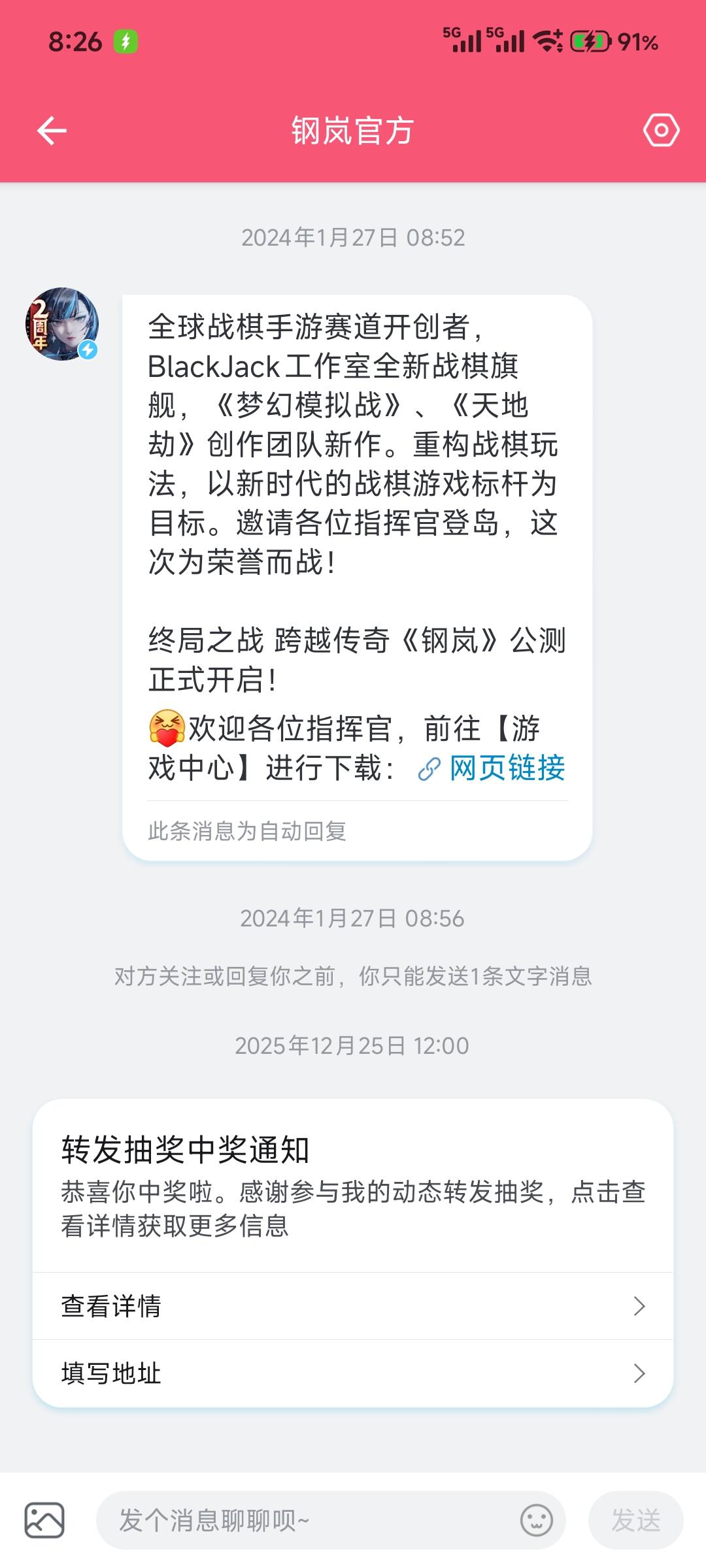Attach a picture to the message
The height and width of the screenshot is (1568, 706).
click(x=44, y=1520)
